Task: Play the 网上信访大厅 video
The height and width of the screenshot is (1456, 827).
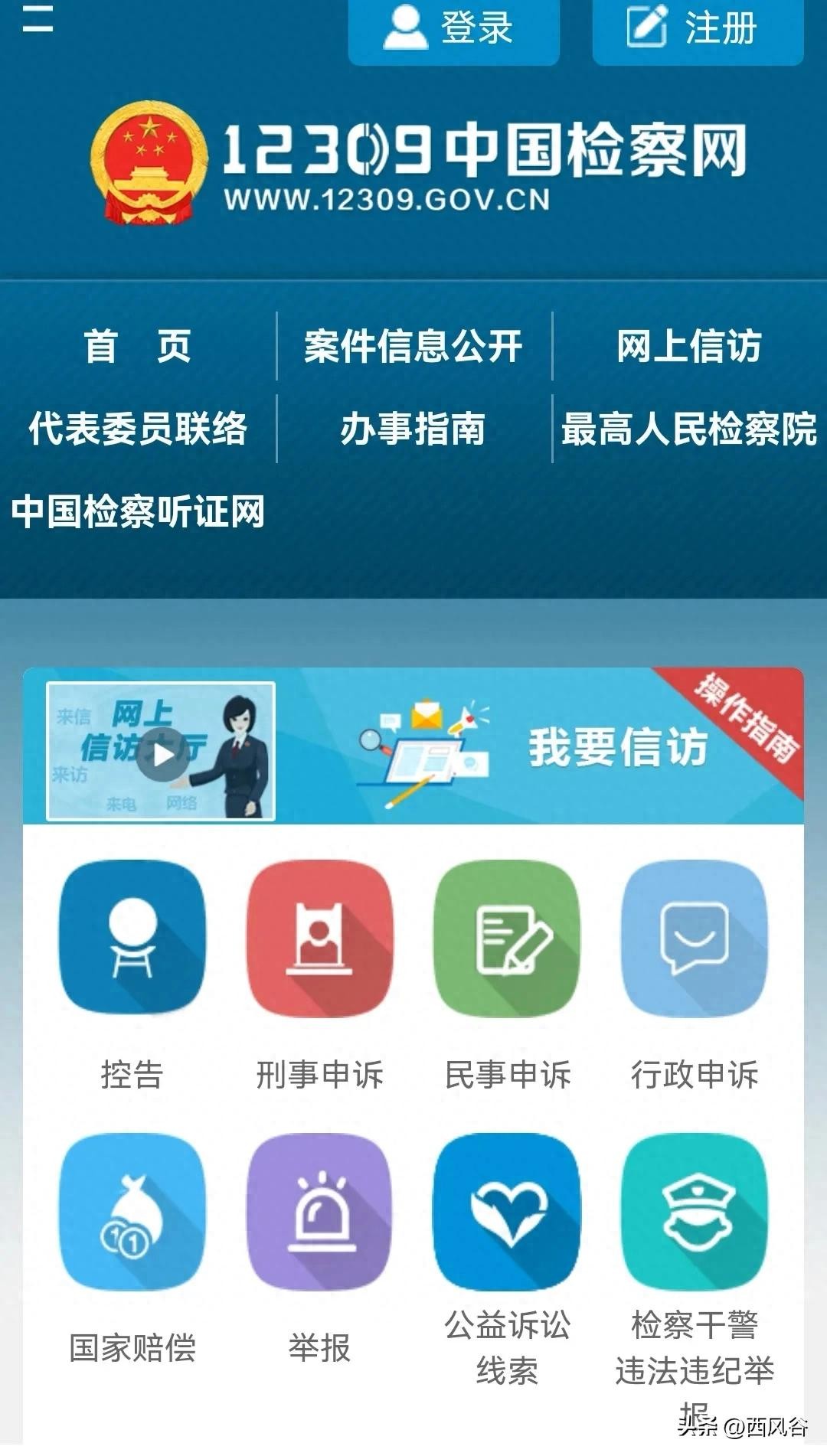Action: pos(162,754)
